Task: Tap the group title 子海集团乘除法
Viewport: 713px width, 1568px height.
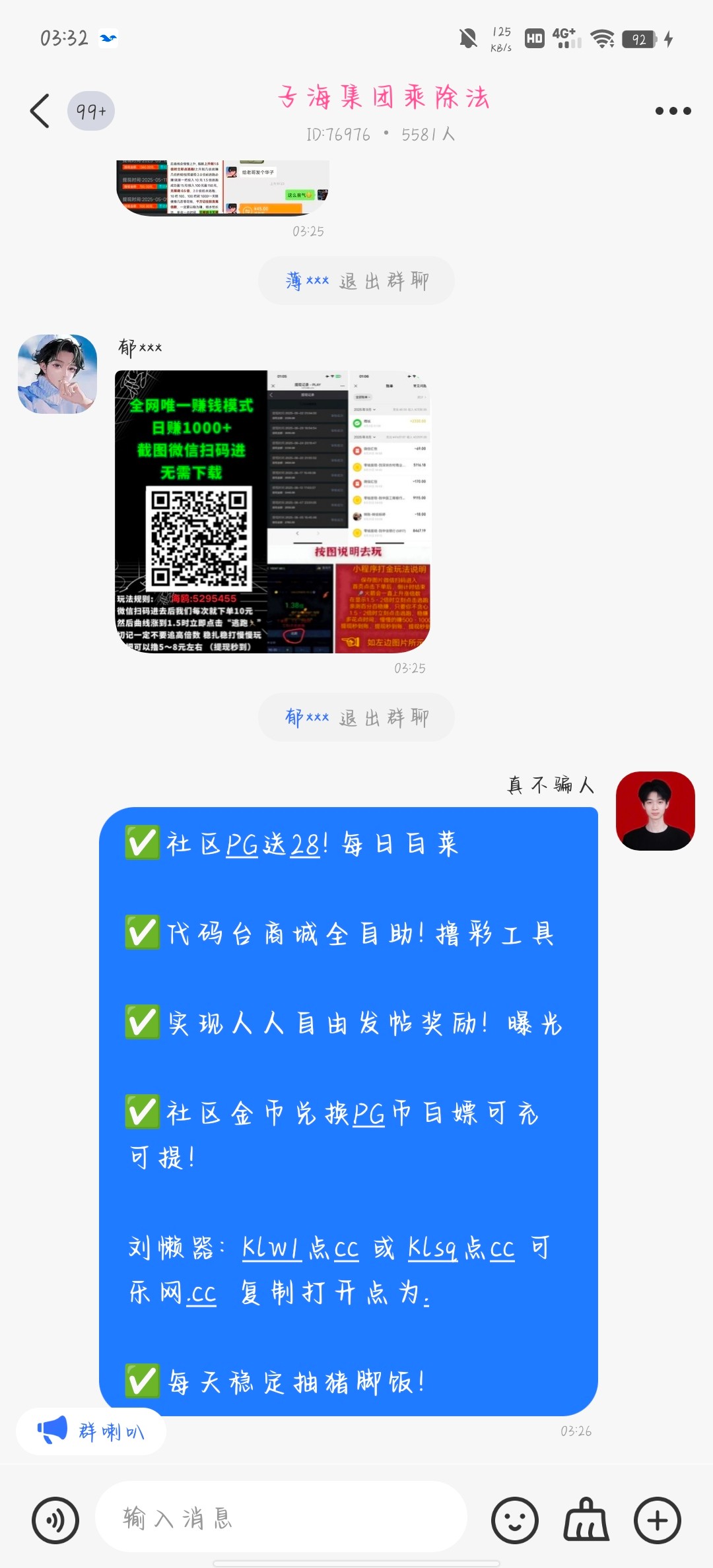Action: coord(383,98)
